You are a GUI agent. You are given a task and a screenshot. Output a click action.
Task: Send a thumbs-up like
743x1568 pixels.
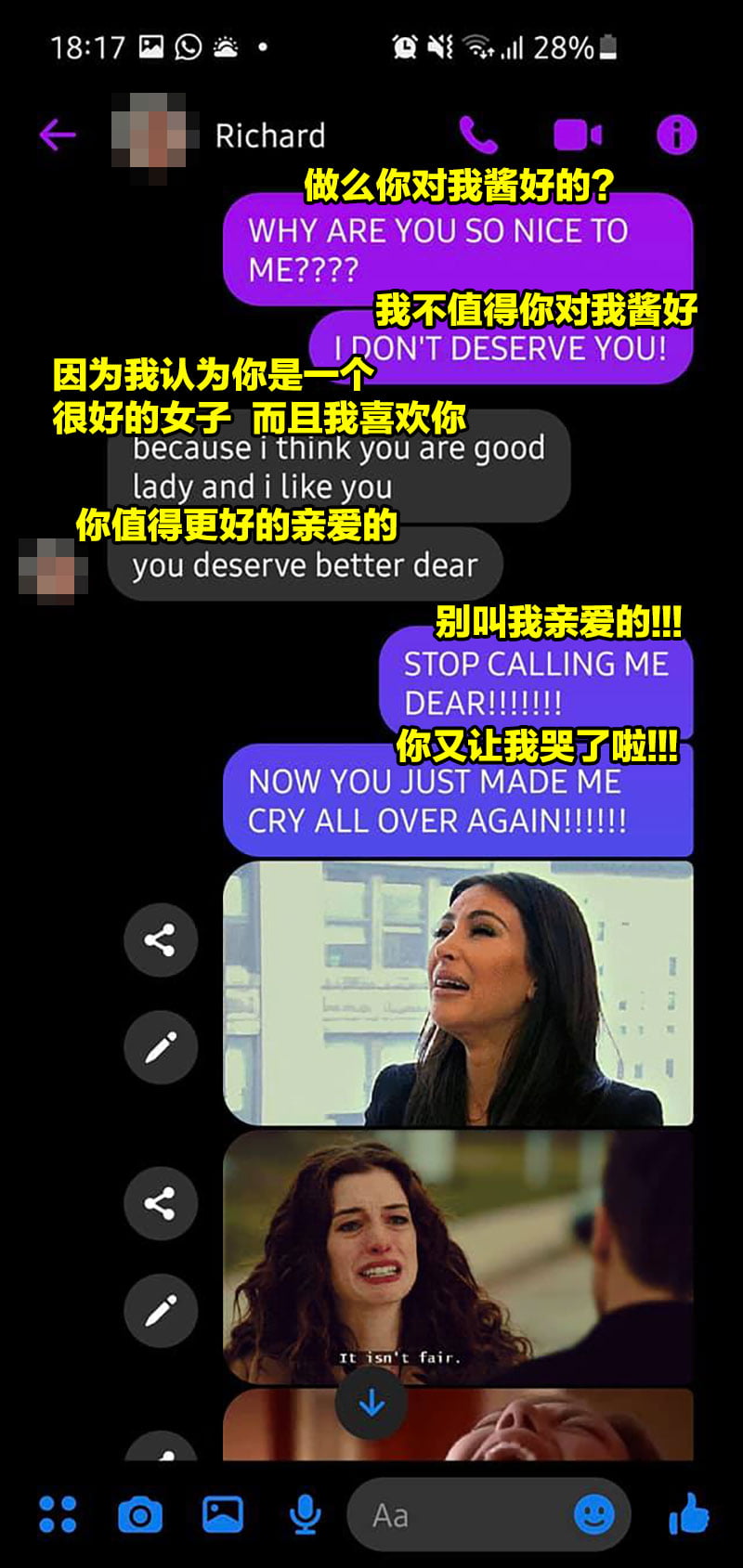click(689, 1513)
